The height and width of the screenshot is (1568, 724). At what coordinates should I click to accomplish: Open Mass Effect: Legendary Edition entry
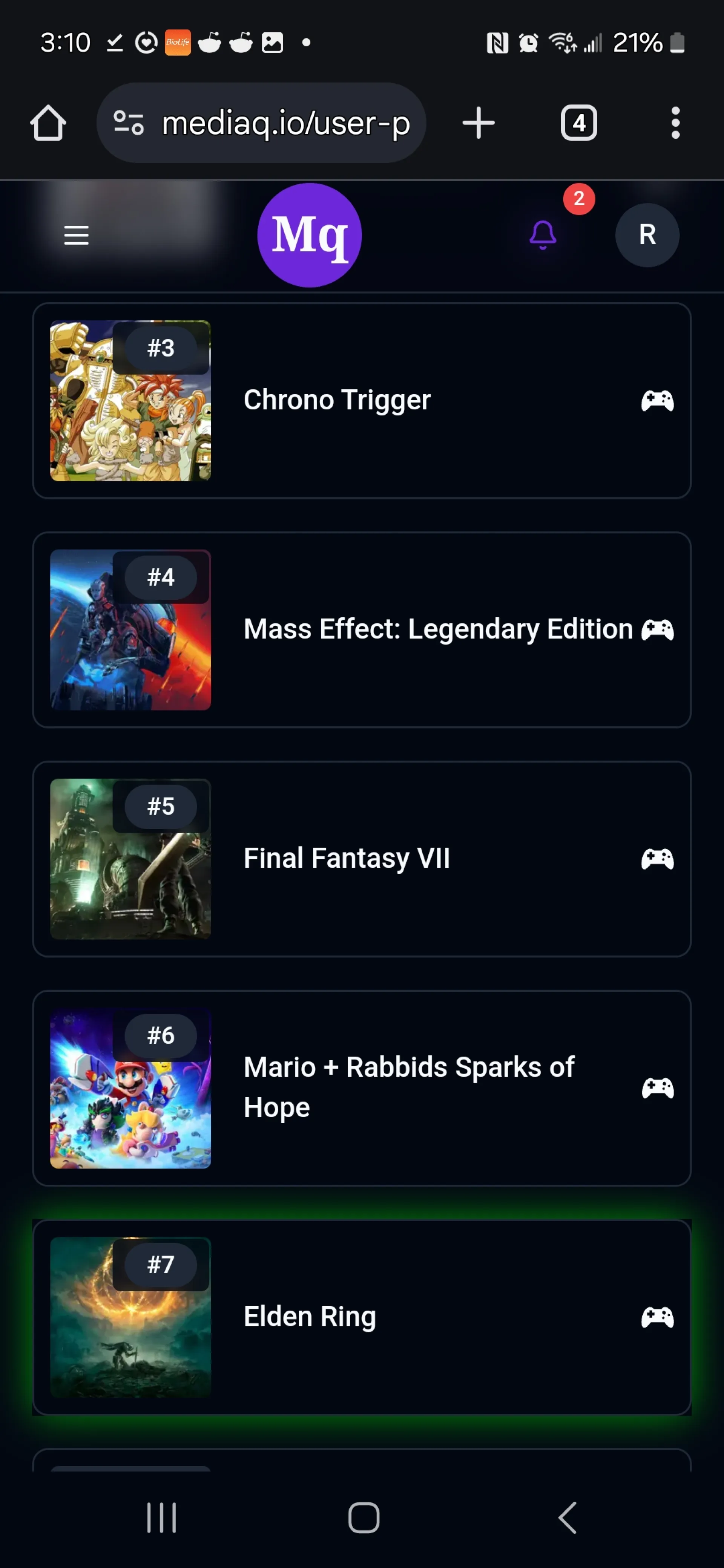point(362,629)
